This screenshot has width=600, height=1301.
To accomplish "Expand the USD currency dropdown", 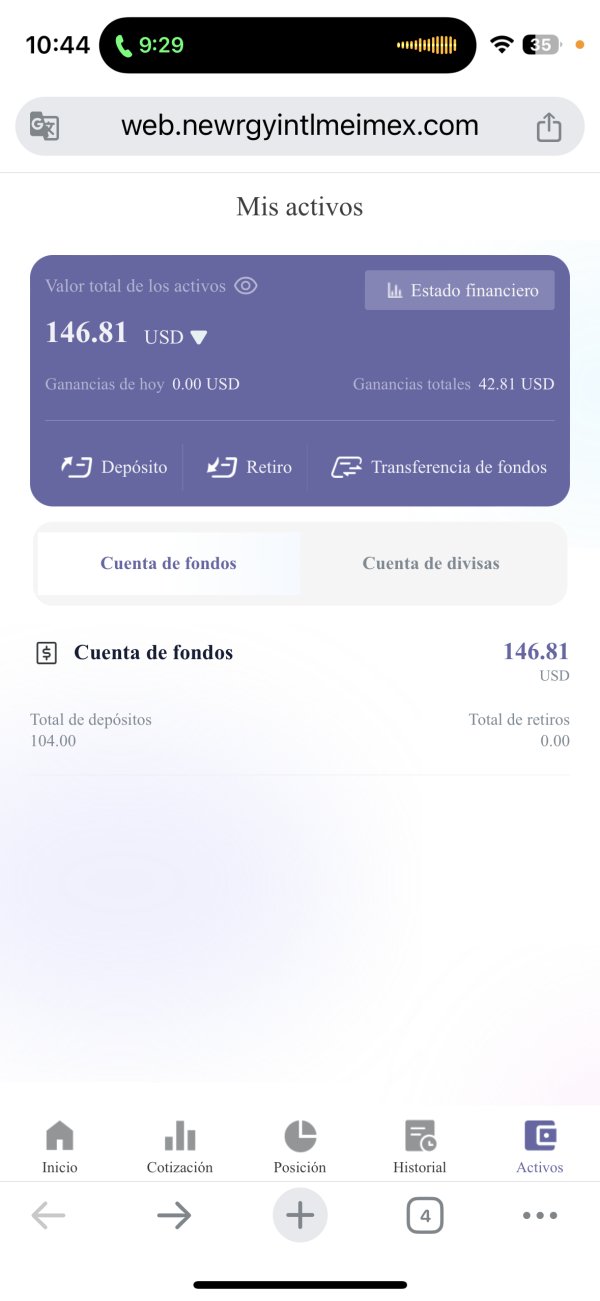I will 176,337.
